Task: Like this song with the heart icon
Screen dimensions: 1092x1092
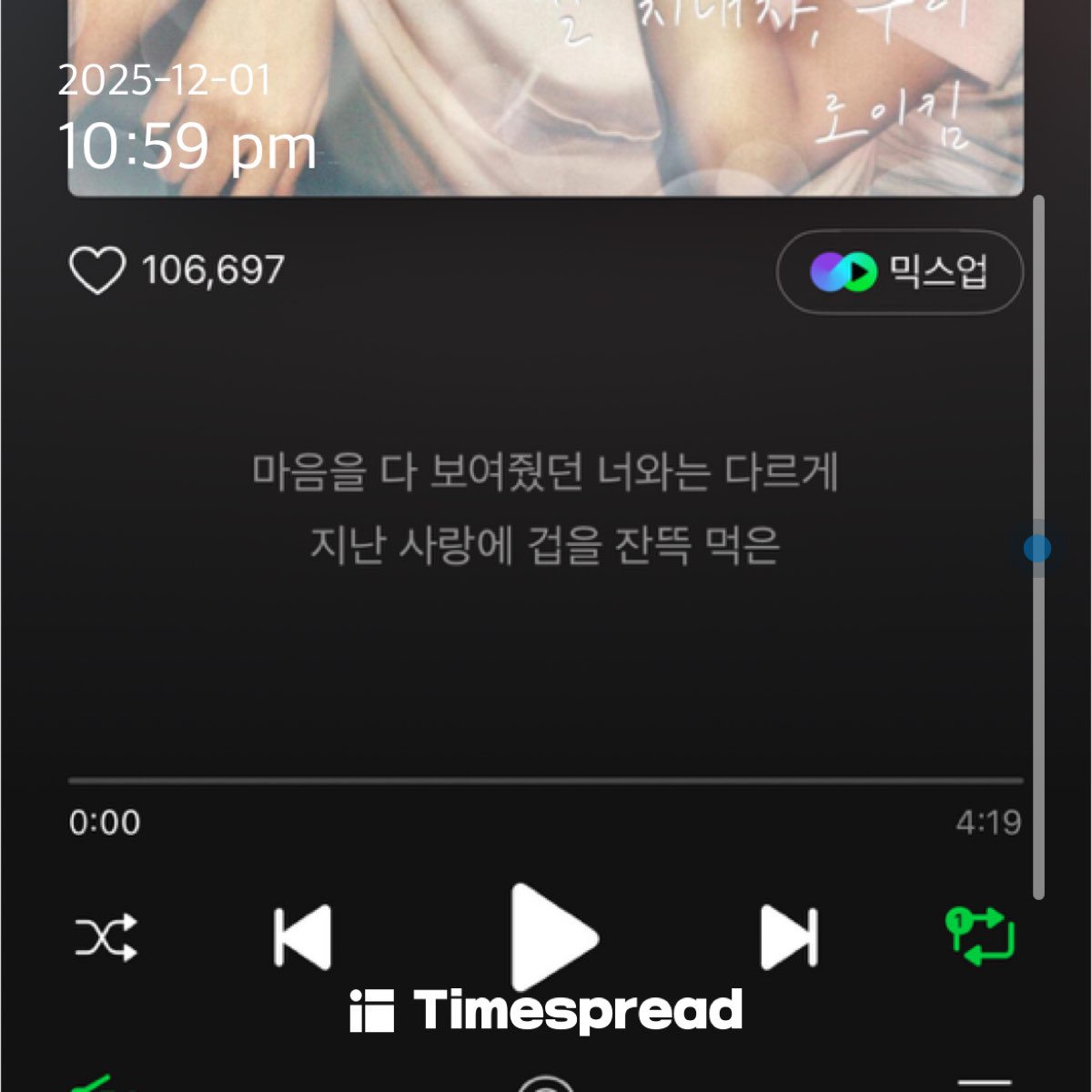Action: tap(96, 271)
